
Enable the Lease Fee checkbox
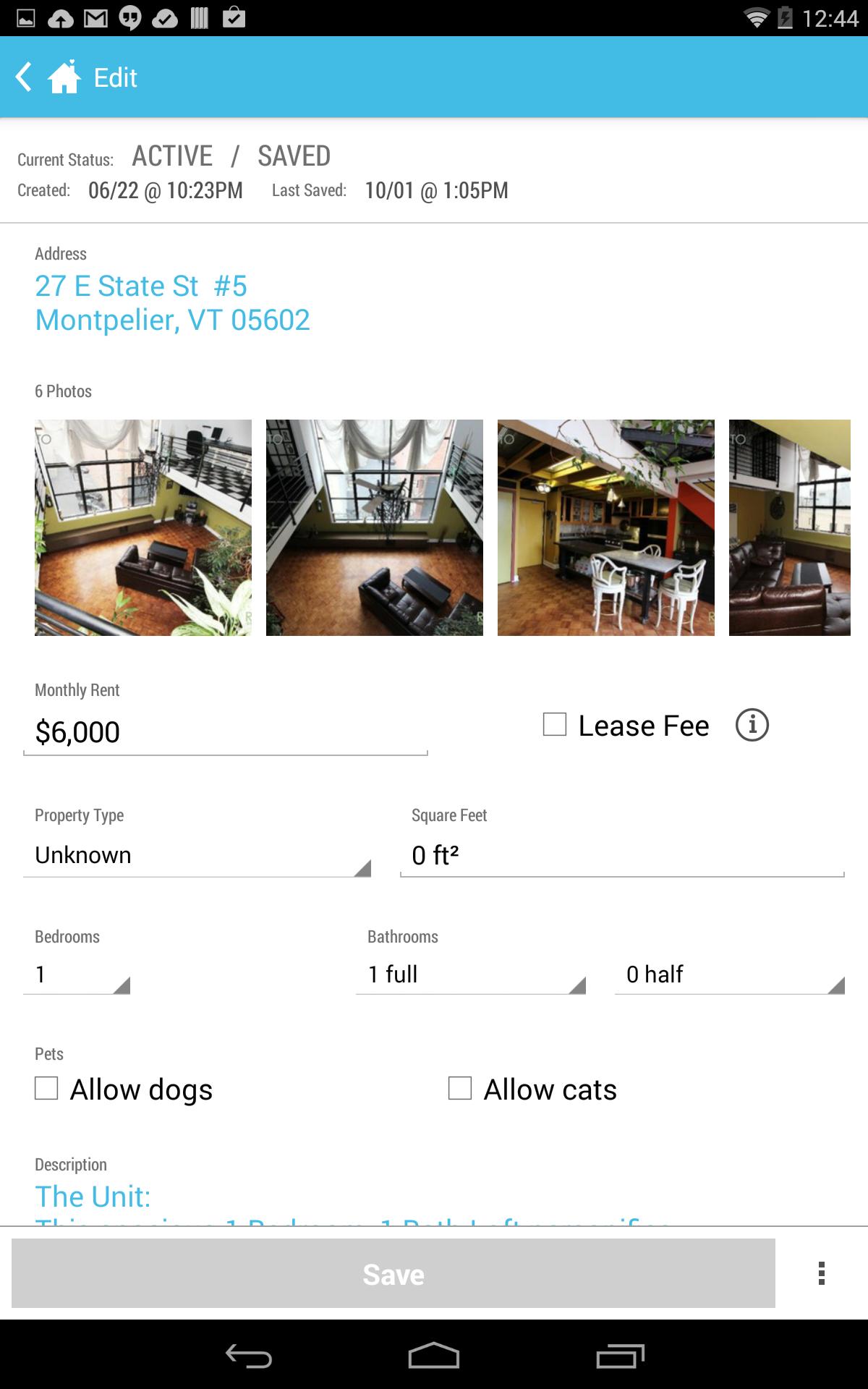[x=555, y=724]
